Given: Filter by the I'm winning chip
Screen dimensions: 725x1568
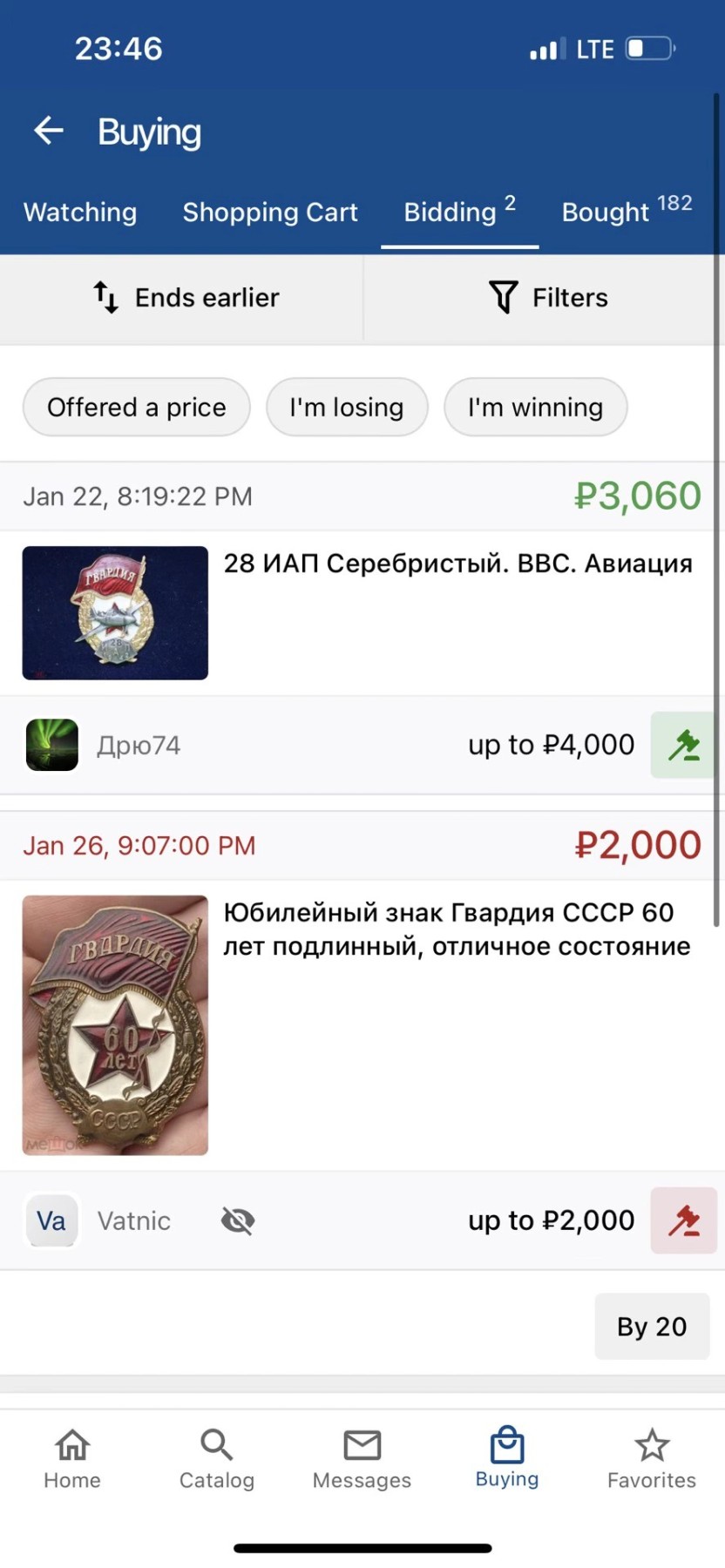Looking at the screenshot, I should (x=535, y=407).
